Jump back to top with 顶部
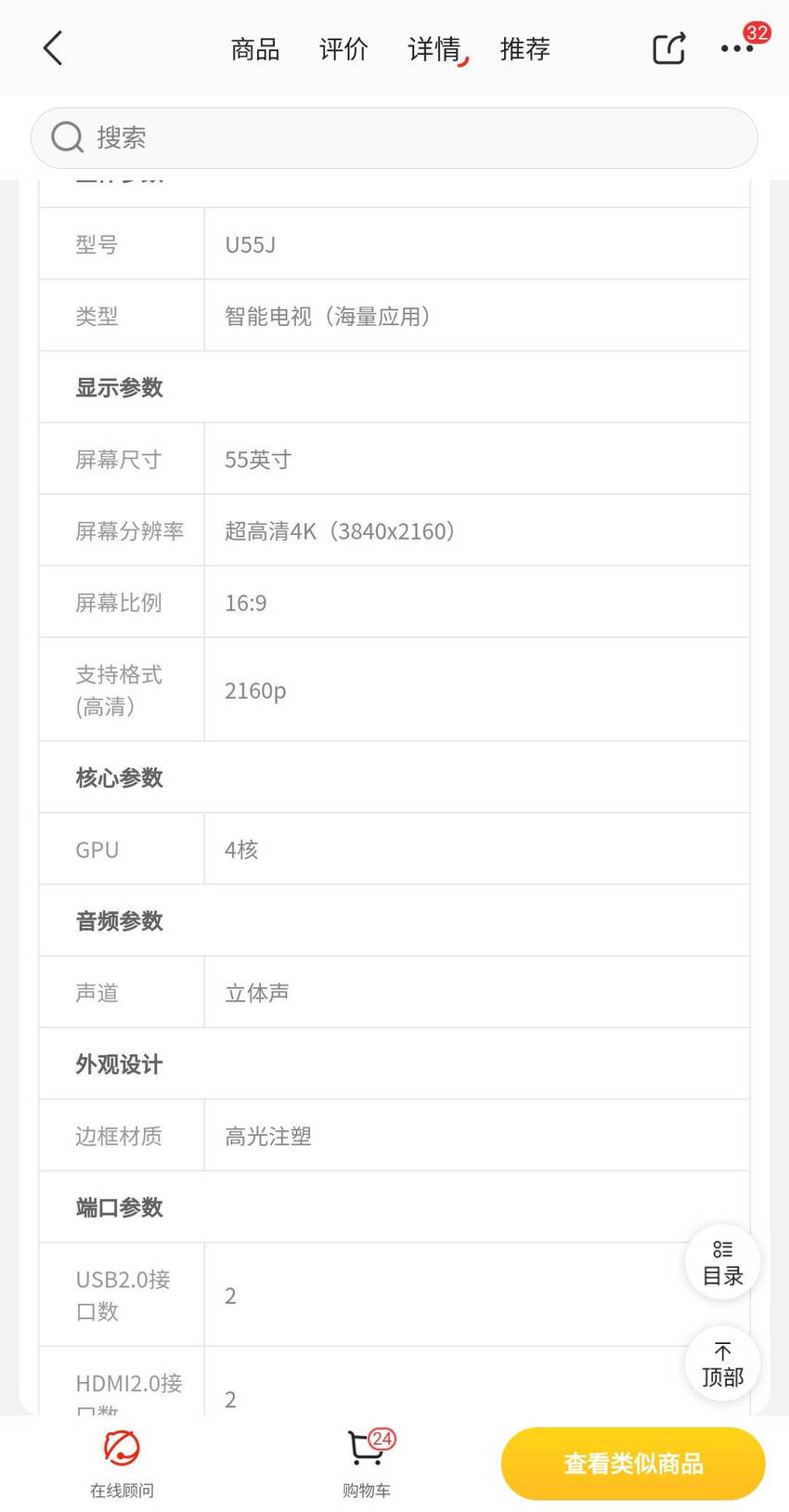Image resolution: width=789 pixels, height=1512 pixels. 722,1363
